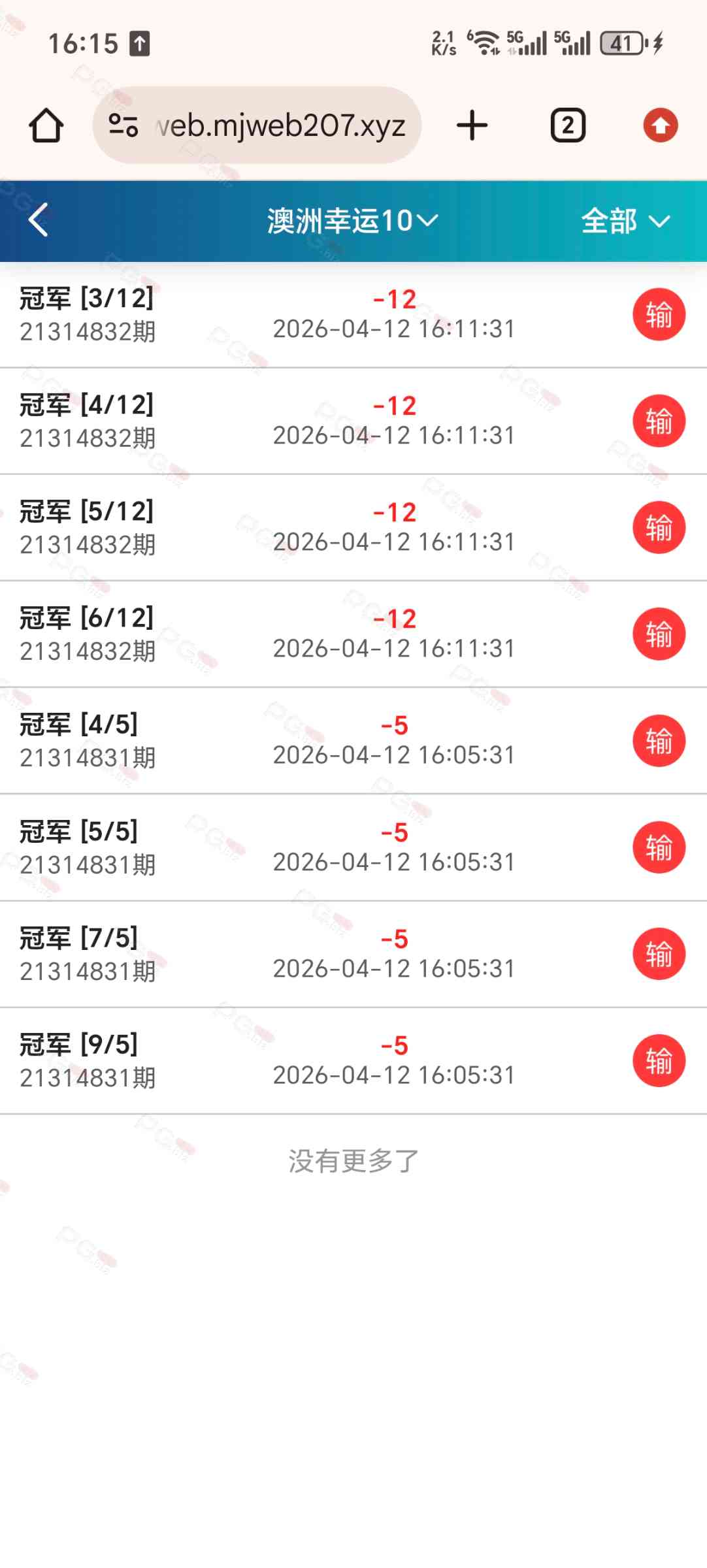This screenshot has height=1568, width=707.
Task: Tap the red update arrow icon
Action: click(660, 125)
